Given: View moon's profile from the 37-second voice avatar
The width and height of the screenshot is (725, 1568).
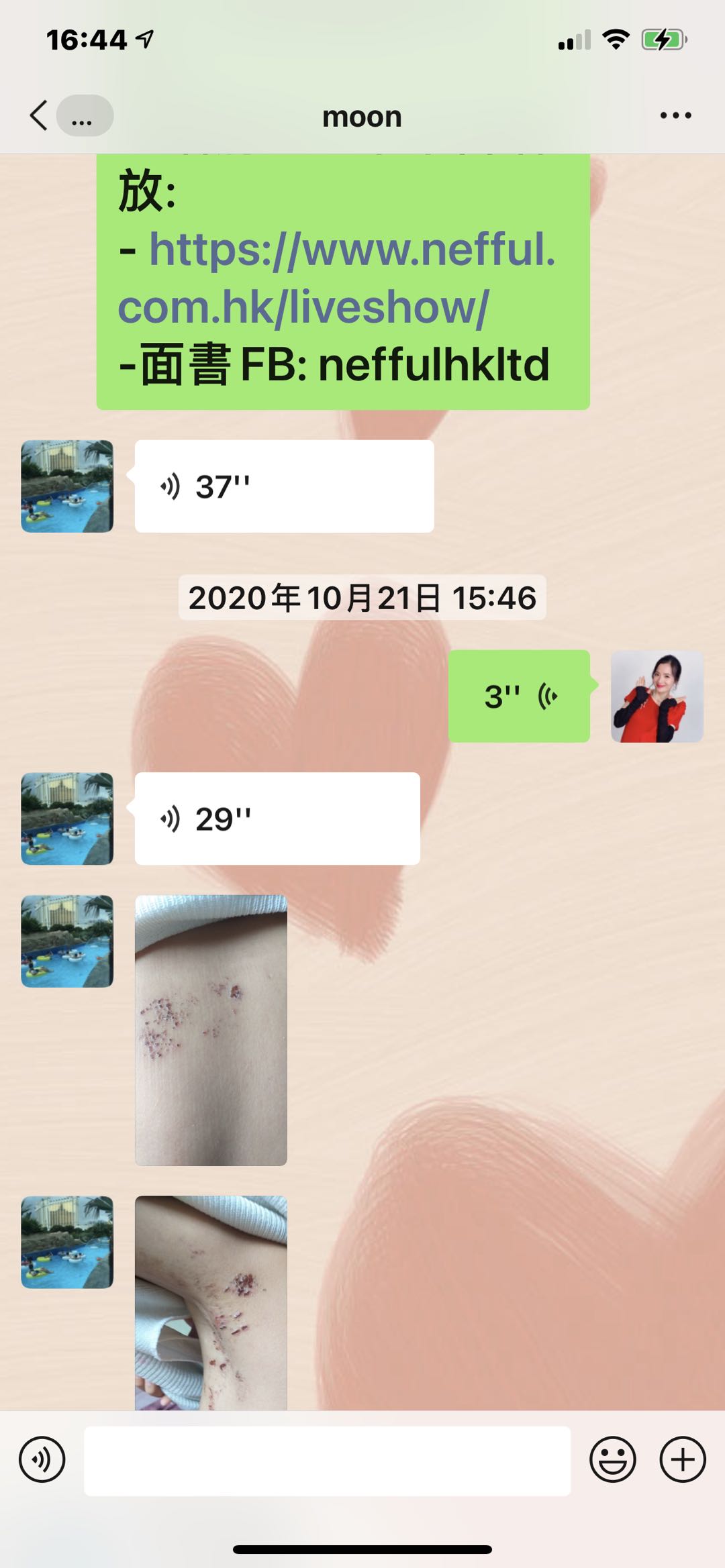Looking at the screenshot, I should [67, 486].
